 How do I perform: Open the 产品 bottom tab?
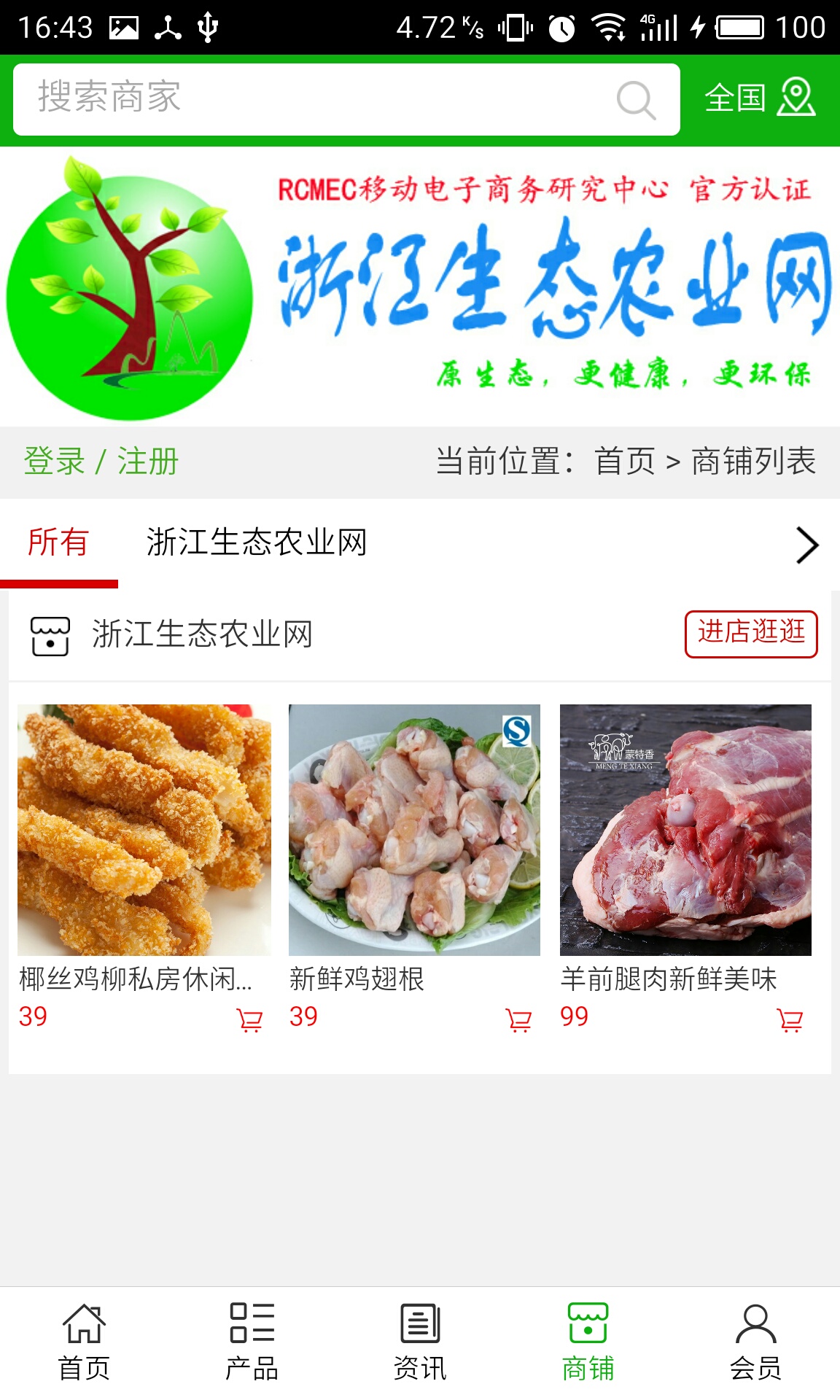click(x=252, y=1342)
